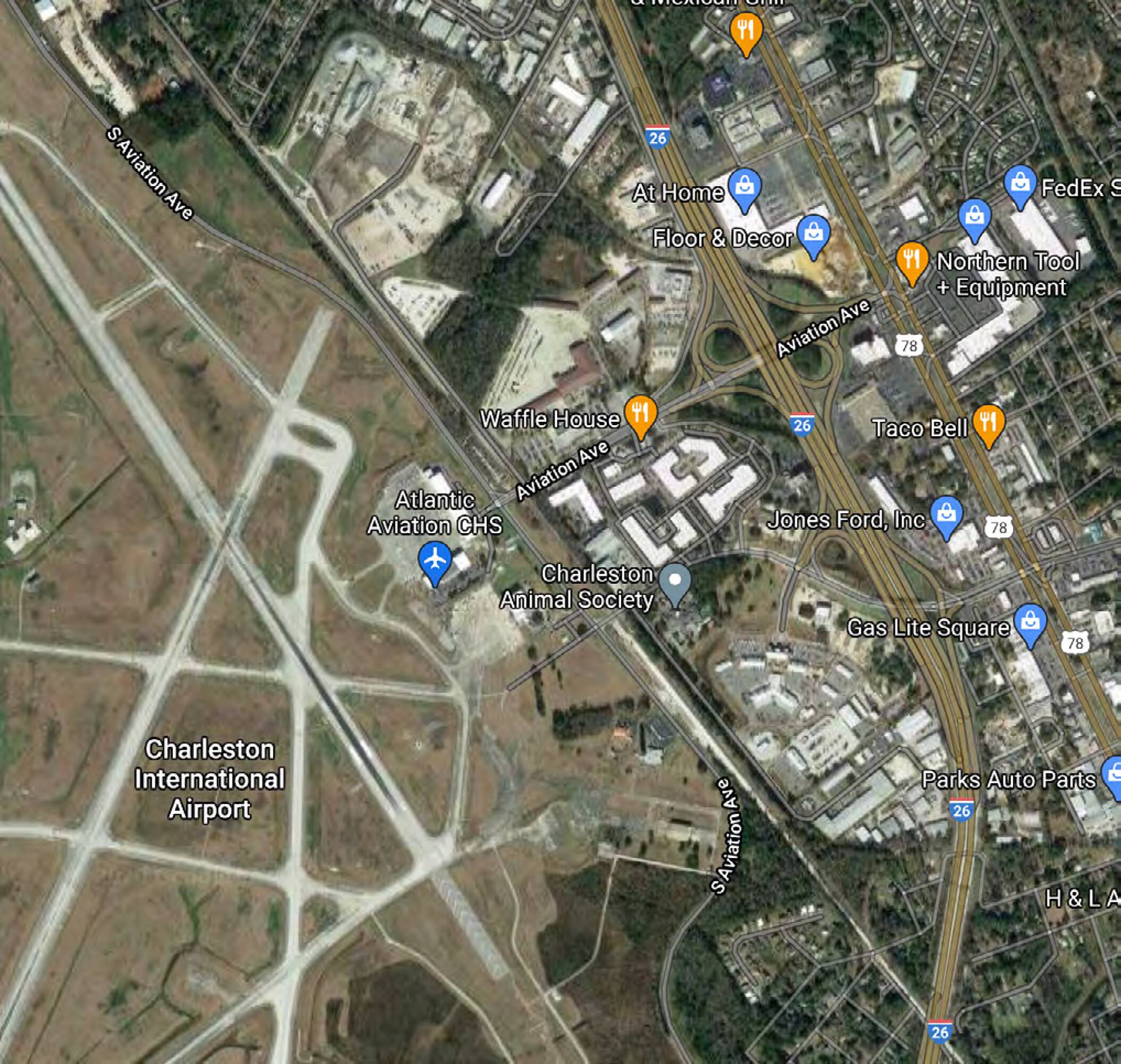Image resolution: width=1121 pixels, height=1064 pixels.
Task: Tap the FedEx shopping pin
Action: [x=1020, y=186]
